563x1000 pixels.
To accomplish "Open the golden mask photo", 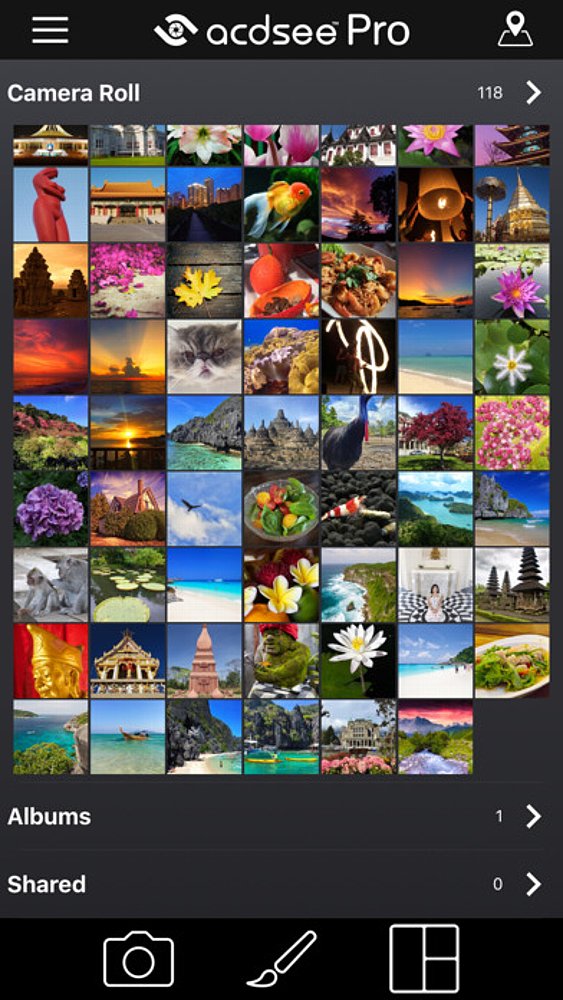I will click(x=50, y=661).
